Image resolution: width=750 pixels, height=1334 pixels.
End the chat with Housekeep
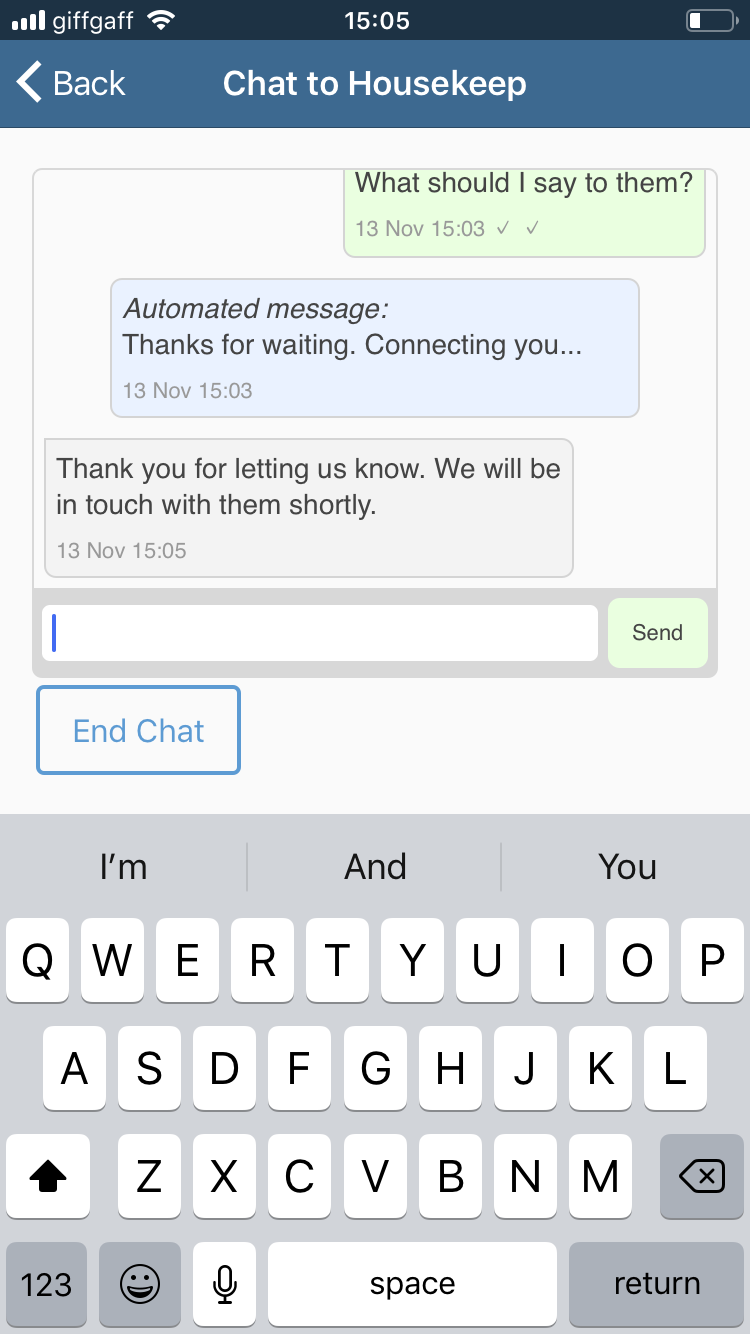point(139,730)
